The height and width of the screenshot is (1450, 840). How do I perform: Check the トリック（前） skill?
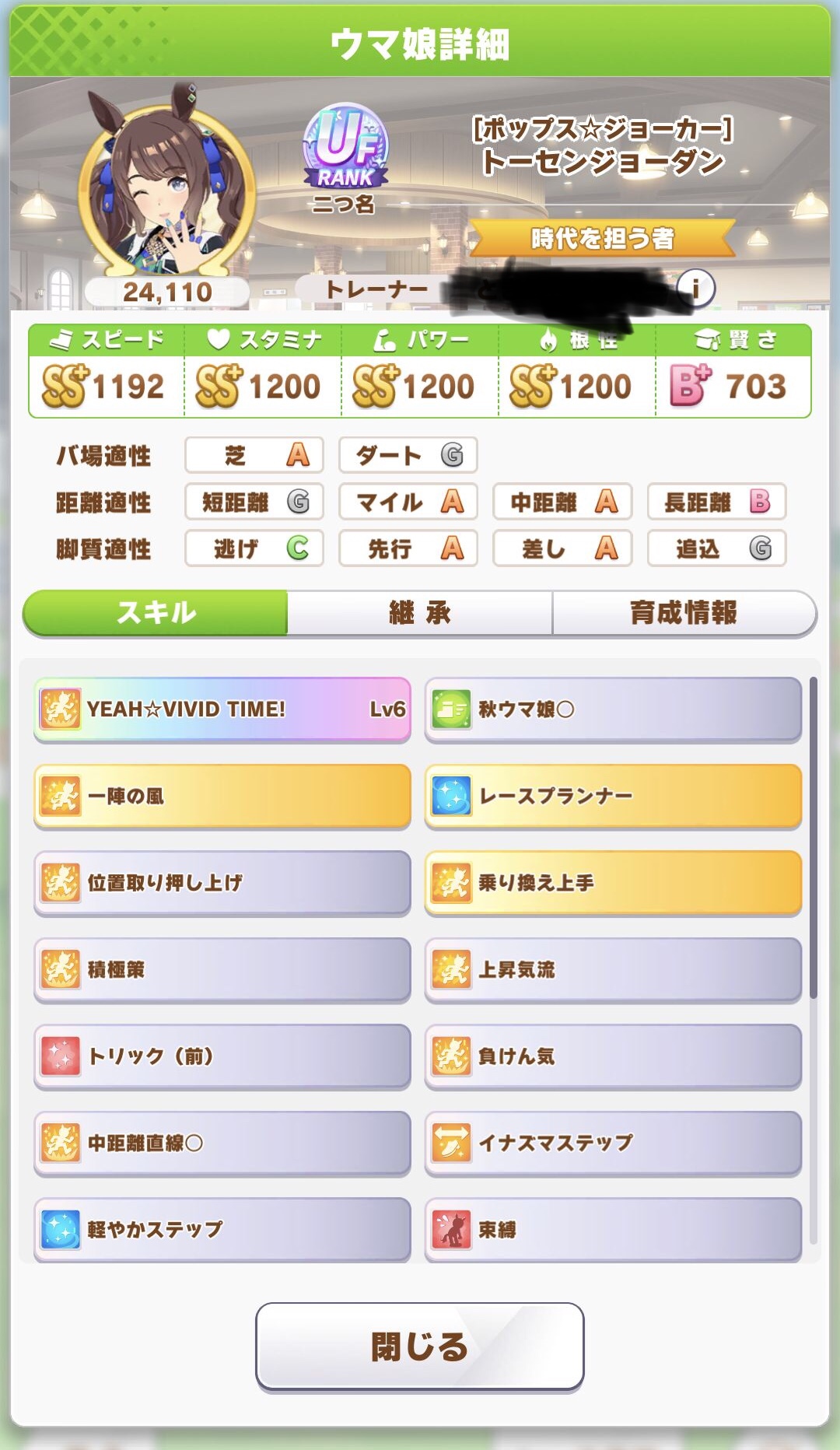click(222, 1056)
